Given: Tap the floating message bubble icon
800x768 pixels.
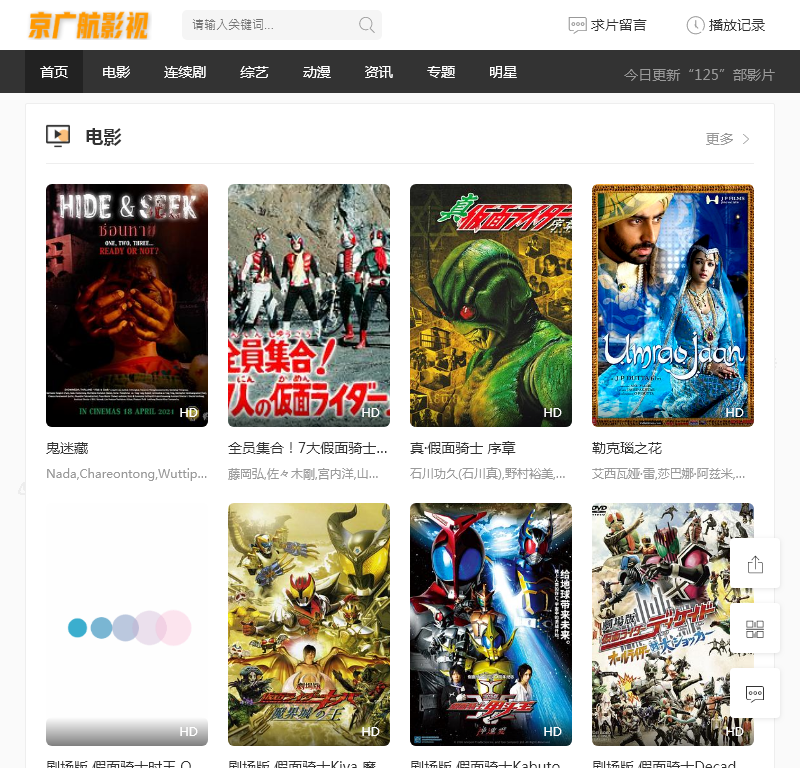Looking at the screenshot, I should (x=755, y=693).
